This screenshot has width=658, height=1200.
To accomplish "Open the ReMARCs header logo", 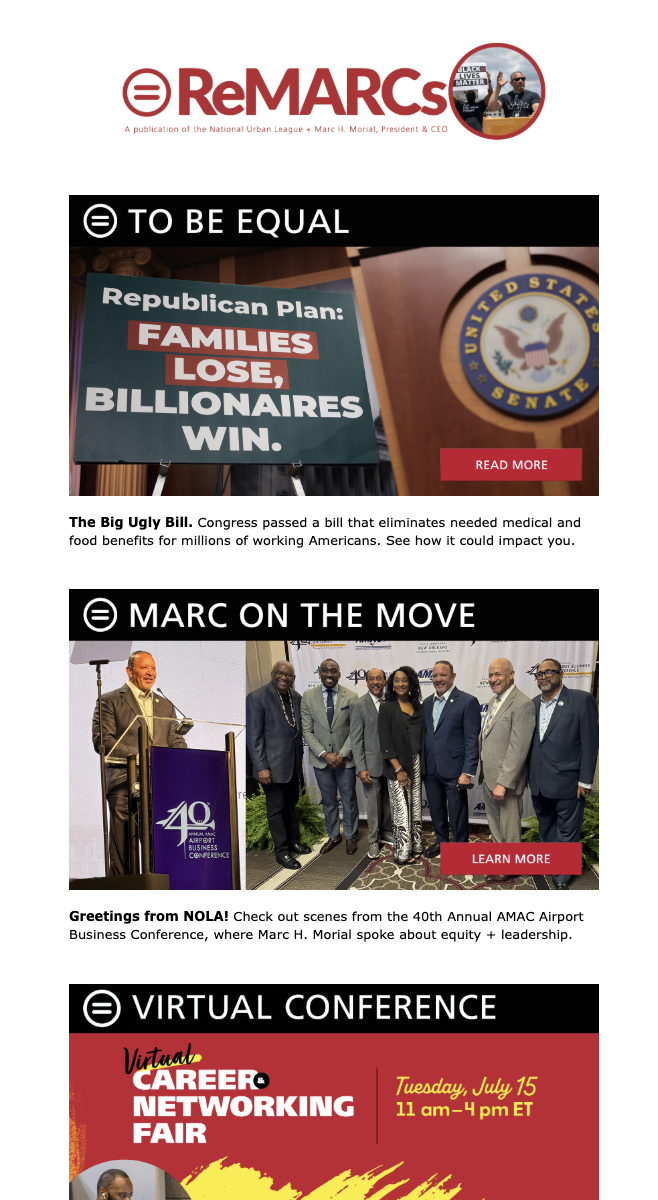I will (333, 93).
